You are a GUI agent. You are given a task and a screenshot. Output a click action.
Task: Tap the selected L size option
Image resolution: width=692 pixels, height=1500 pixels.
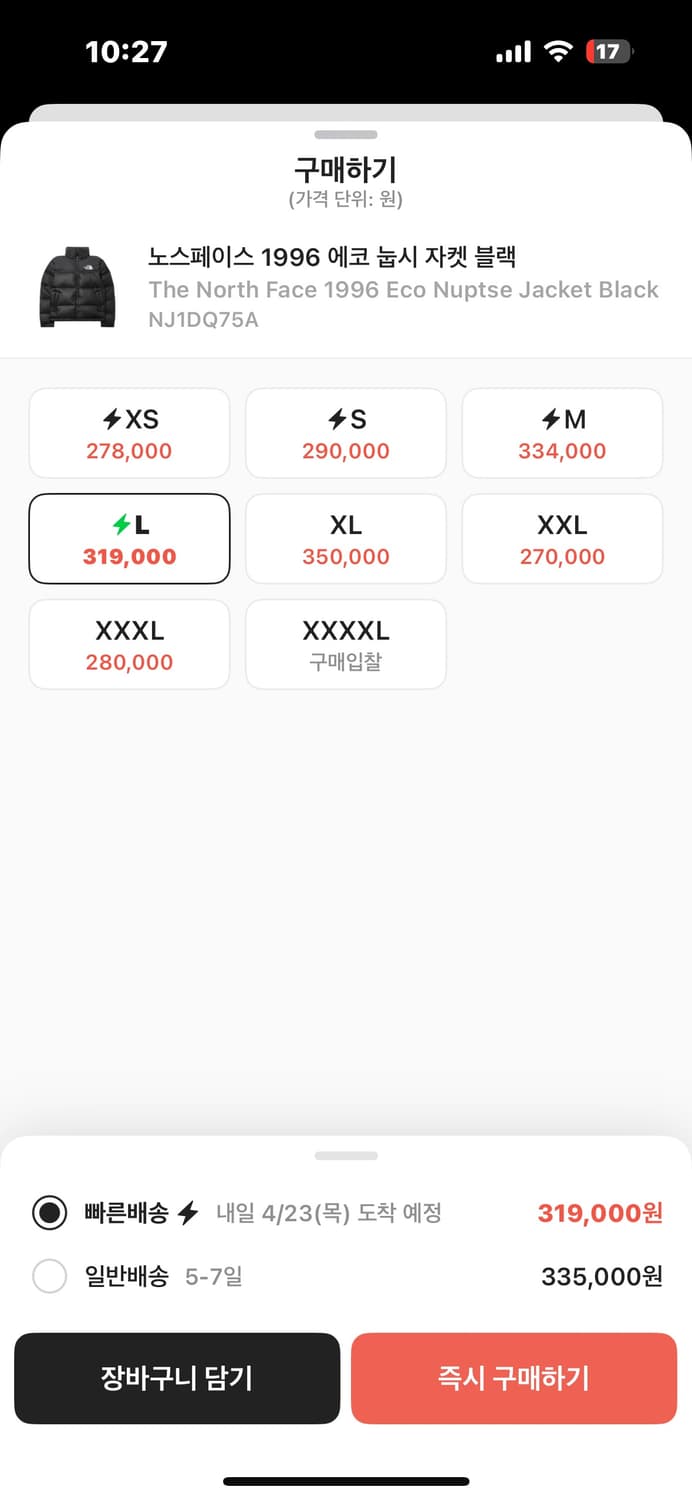(130, 539)
